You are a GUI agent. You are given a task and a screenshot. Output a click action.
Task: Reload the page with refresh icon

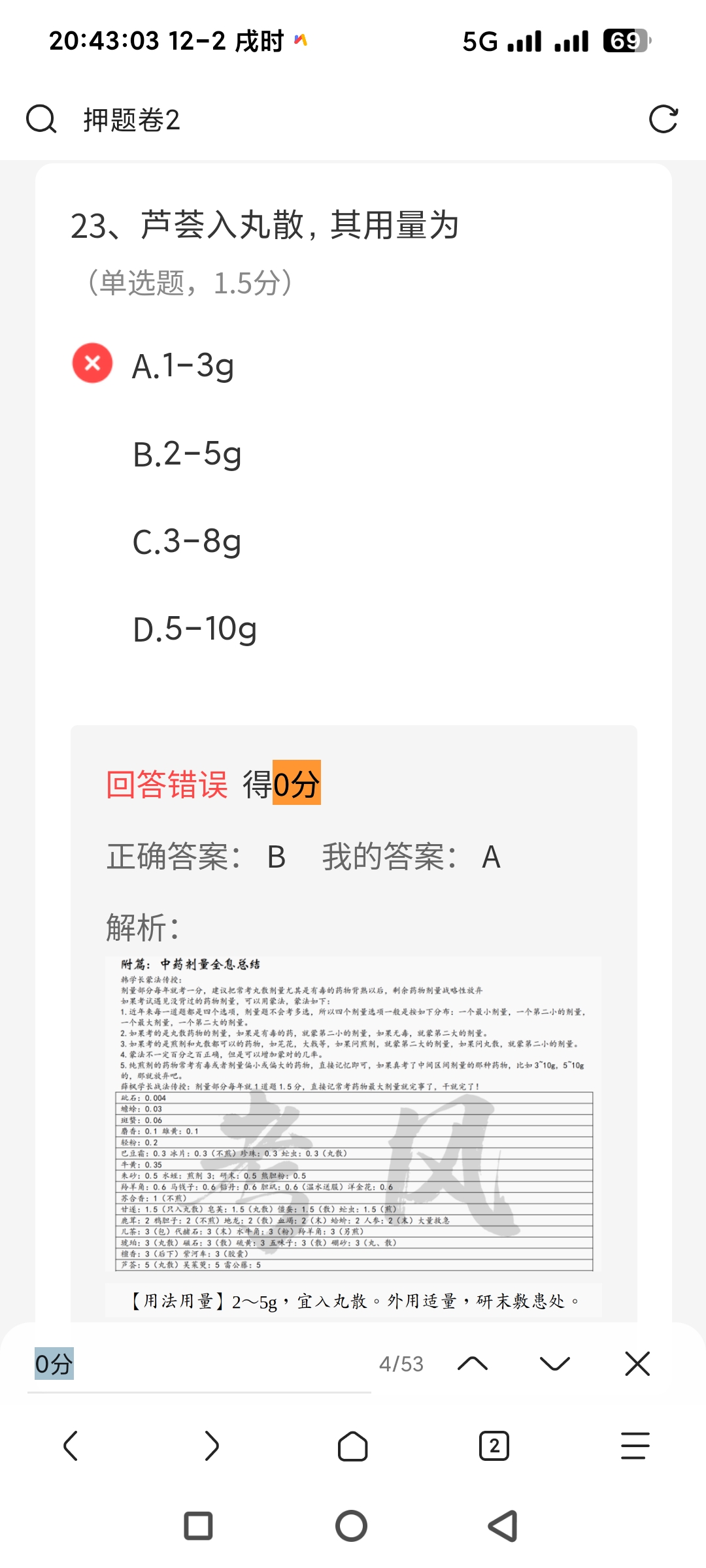pos(663,120)
